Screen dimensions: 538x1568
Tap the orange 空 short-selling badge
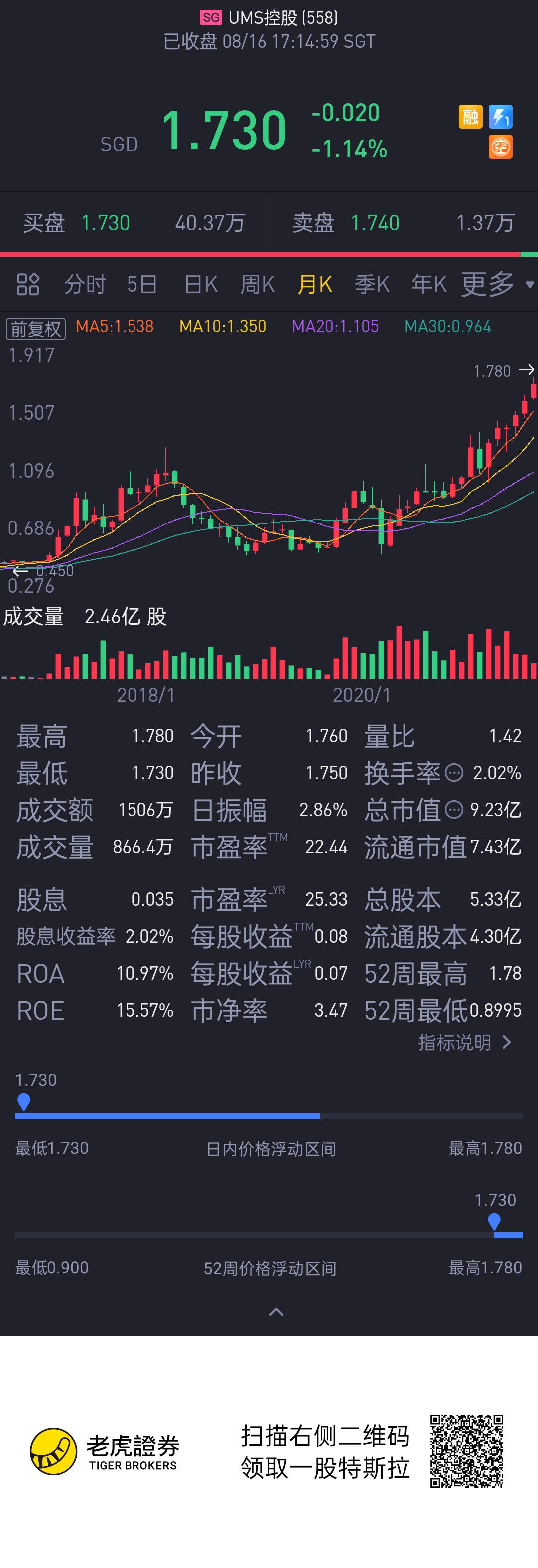[x=500, y=147]
